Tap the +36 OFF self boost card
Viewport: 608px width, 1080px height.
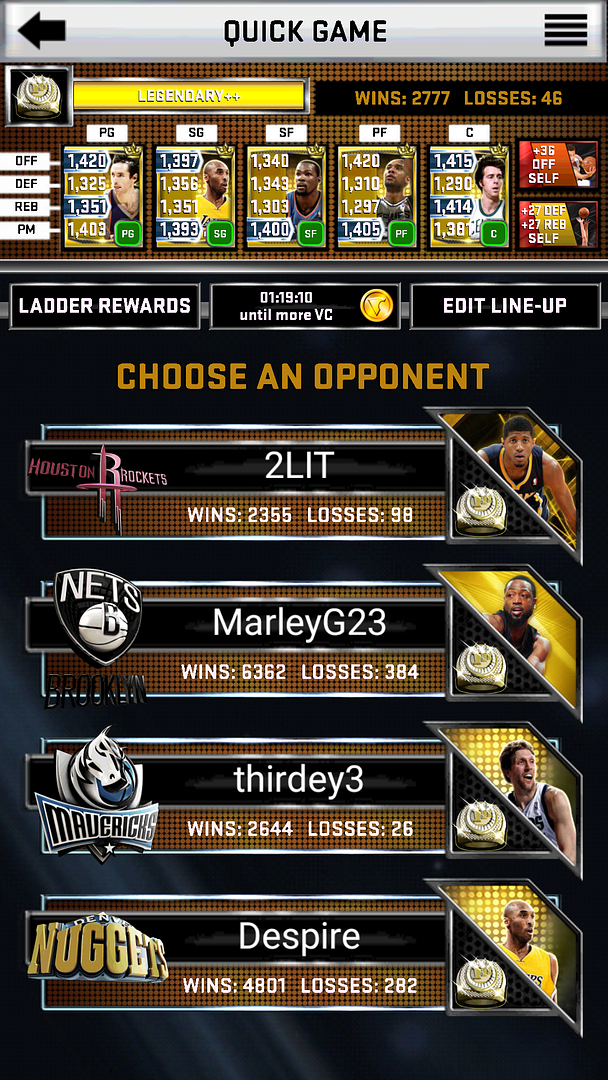557,165
